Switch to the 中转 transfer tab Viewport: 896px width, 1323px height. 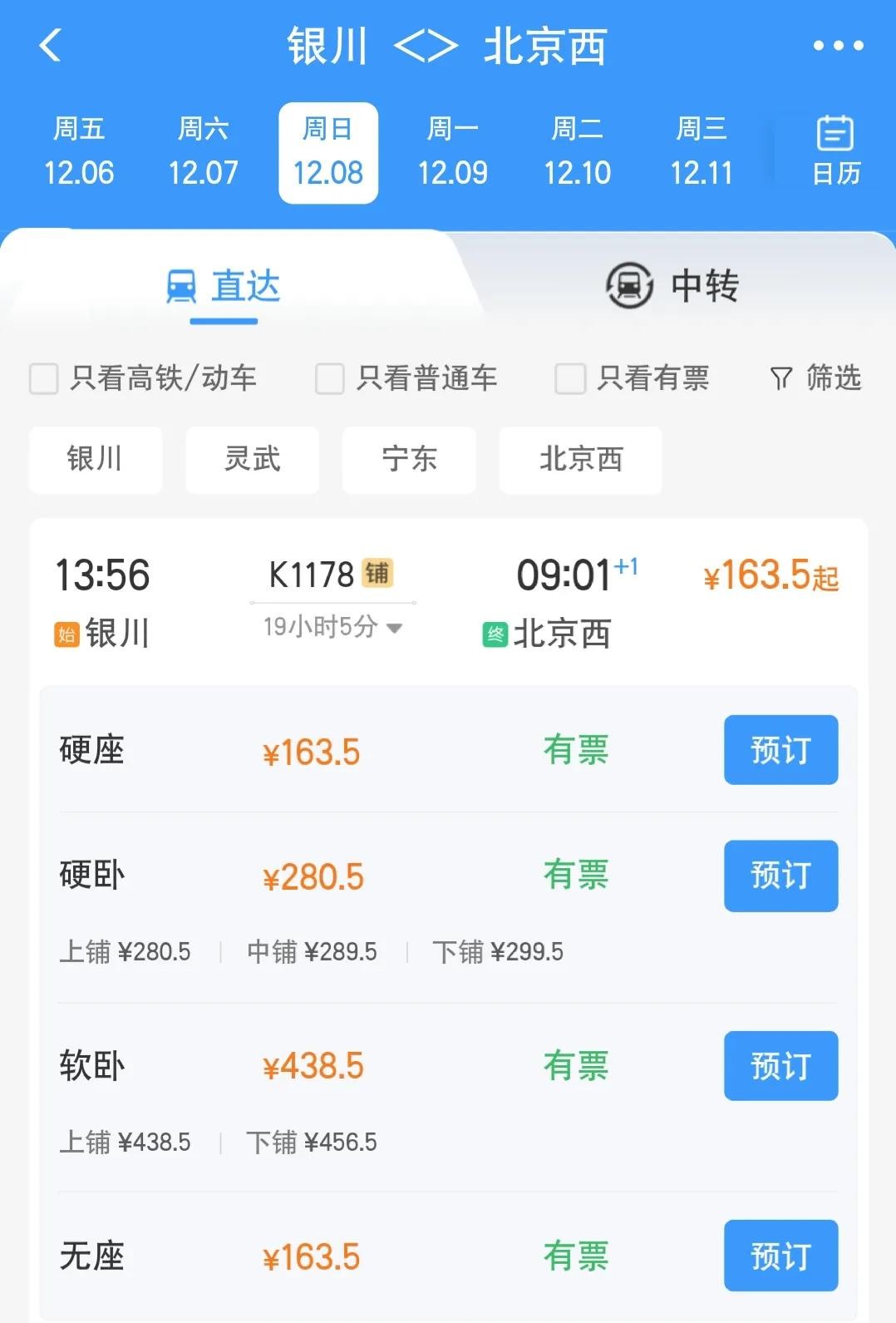(672, 286)
